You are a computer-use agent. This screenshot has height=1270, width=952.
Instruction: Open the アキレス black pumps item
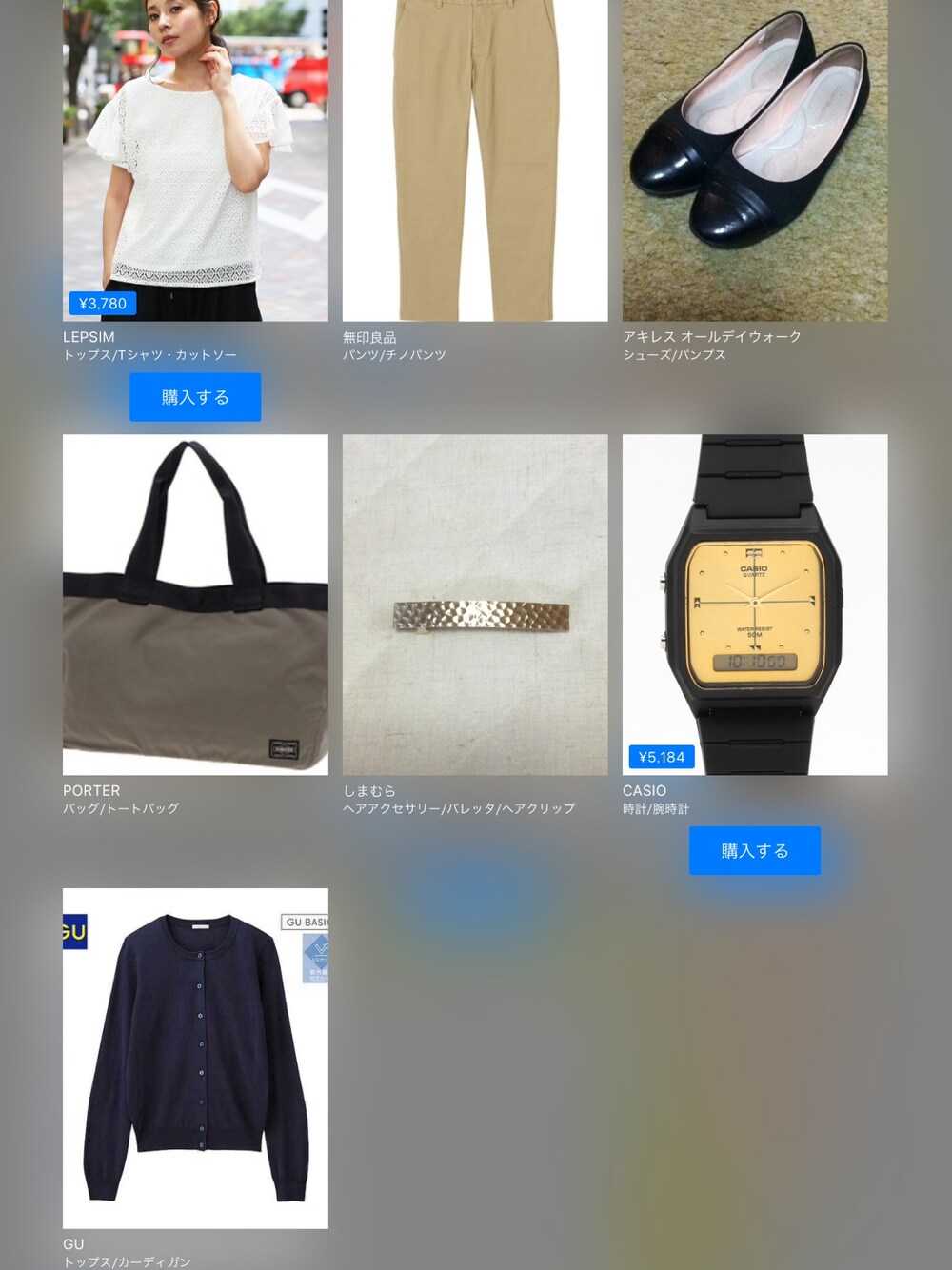pyautogui.click(x=755, y=160)
